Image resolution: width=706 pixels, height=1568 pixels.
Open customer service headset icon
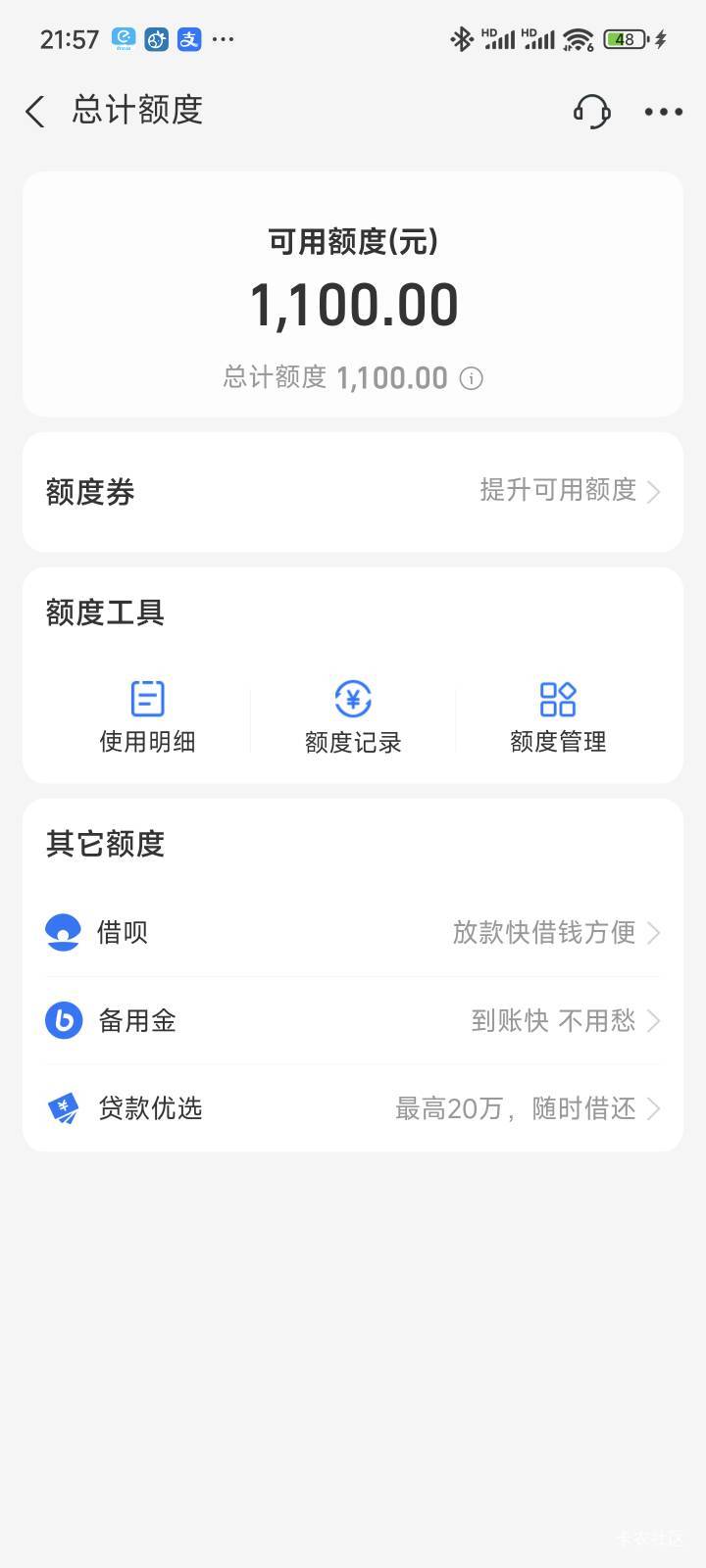pos(592,111)
